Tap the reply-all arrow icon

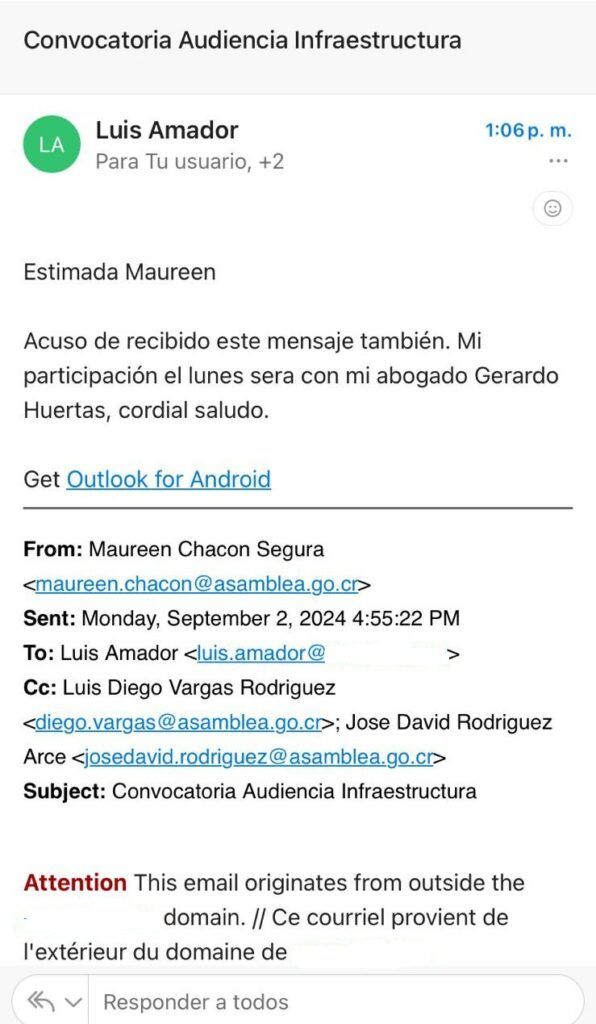(42, 1001)
